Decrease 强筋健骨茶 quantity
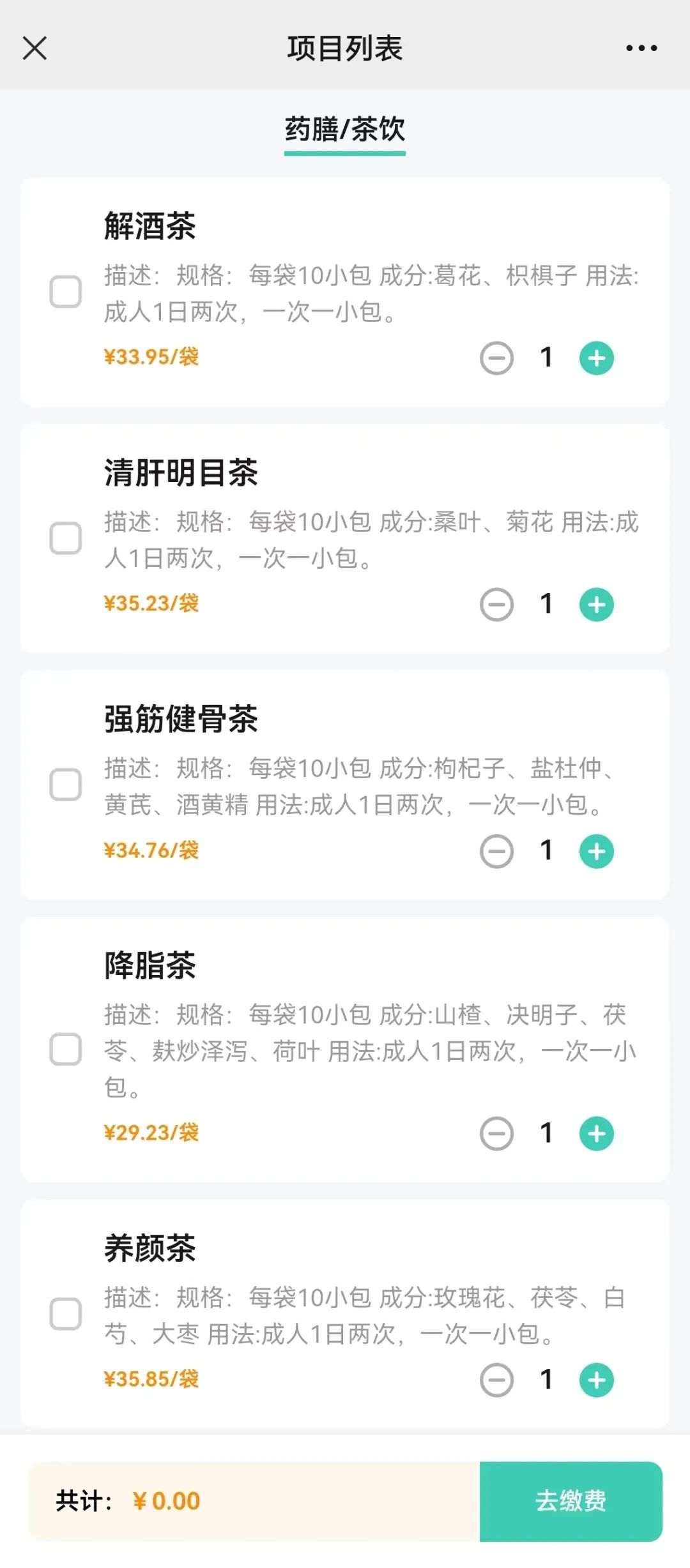Image resolution: width=690 pixels, height=1568 pixels. pyautogui.click(x=497, y=851)
